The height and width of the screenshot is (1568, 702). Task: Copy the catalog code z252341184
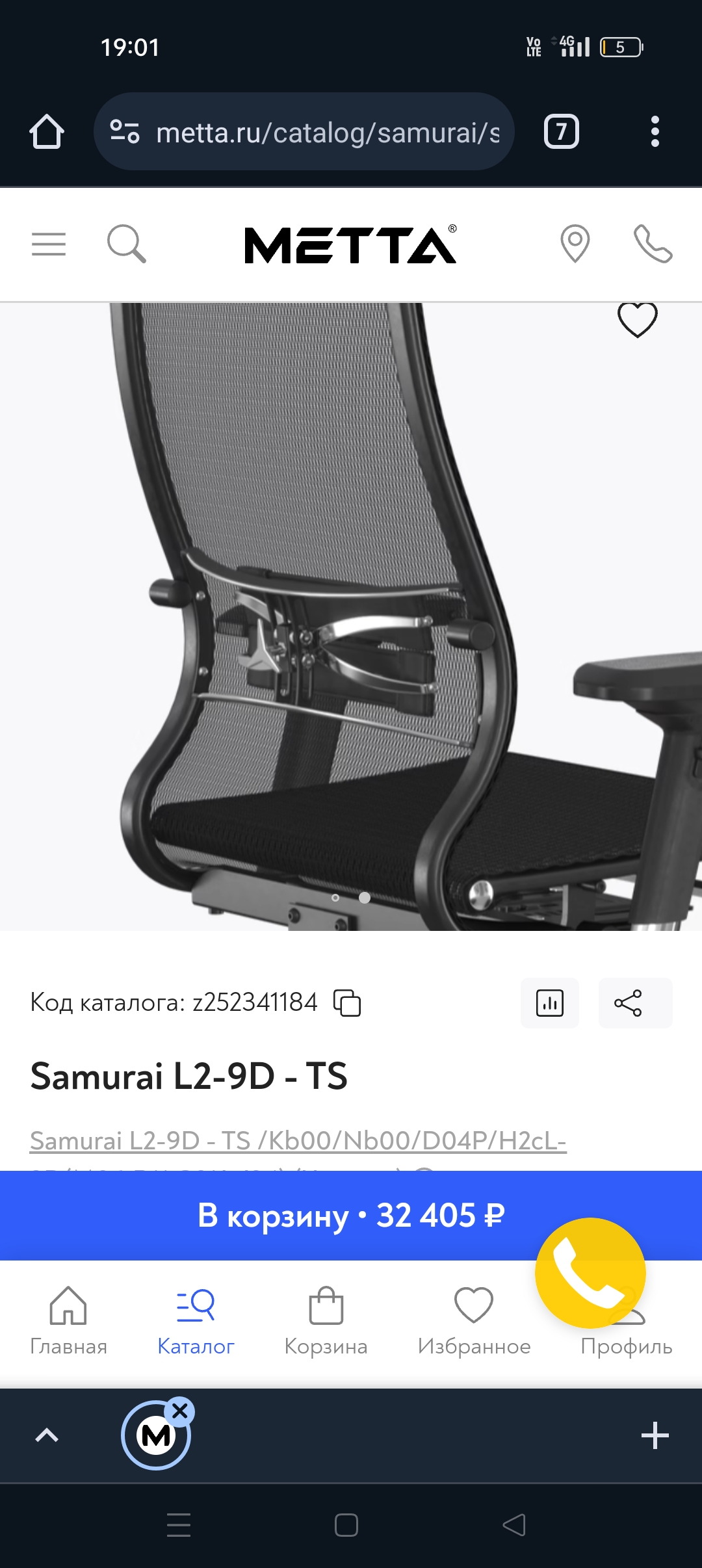pos(347,1002)
